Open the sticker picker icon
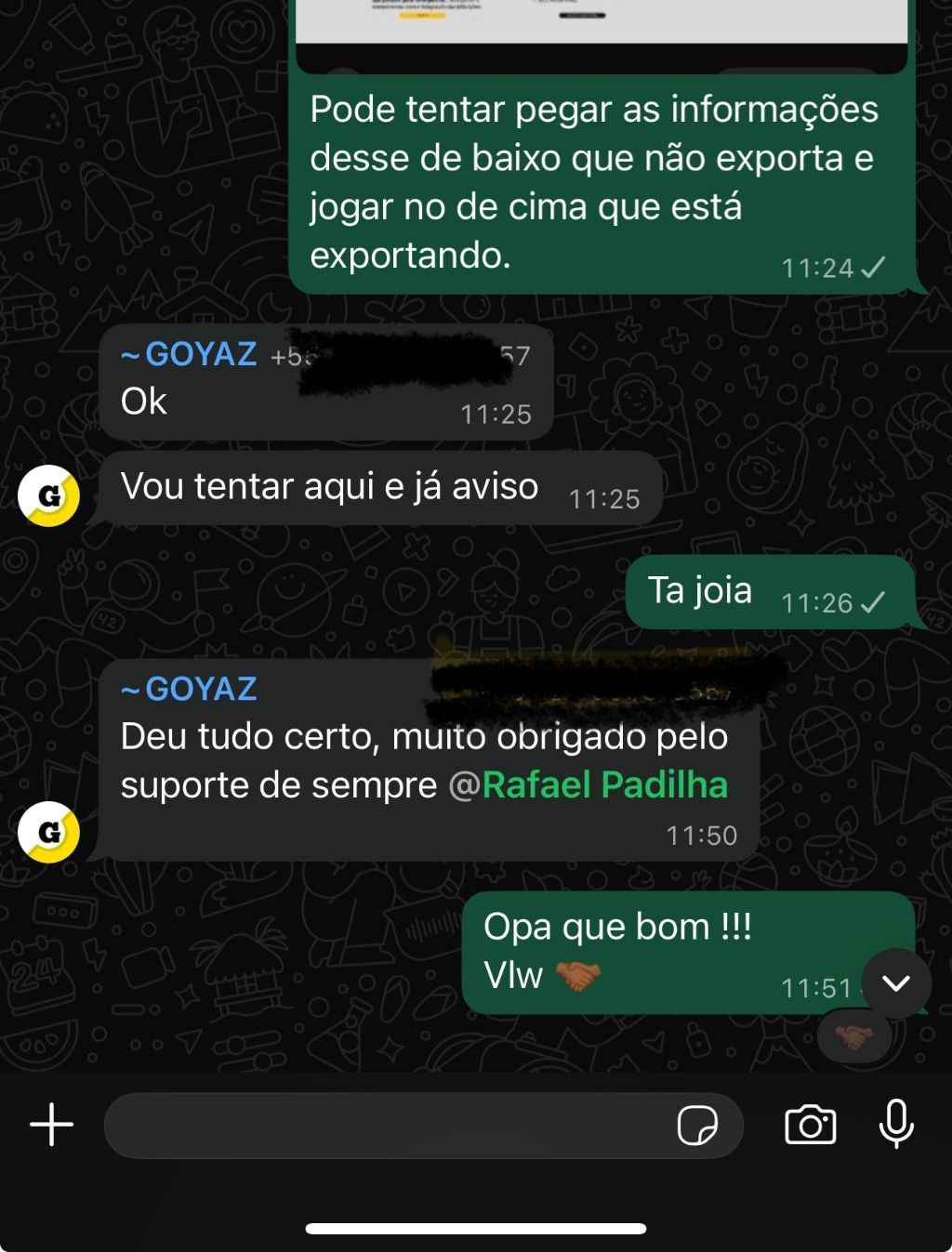 (x=697, y=1126)
